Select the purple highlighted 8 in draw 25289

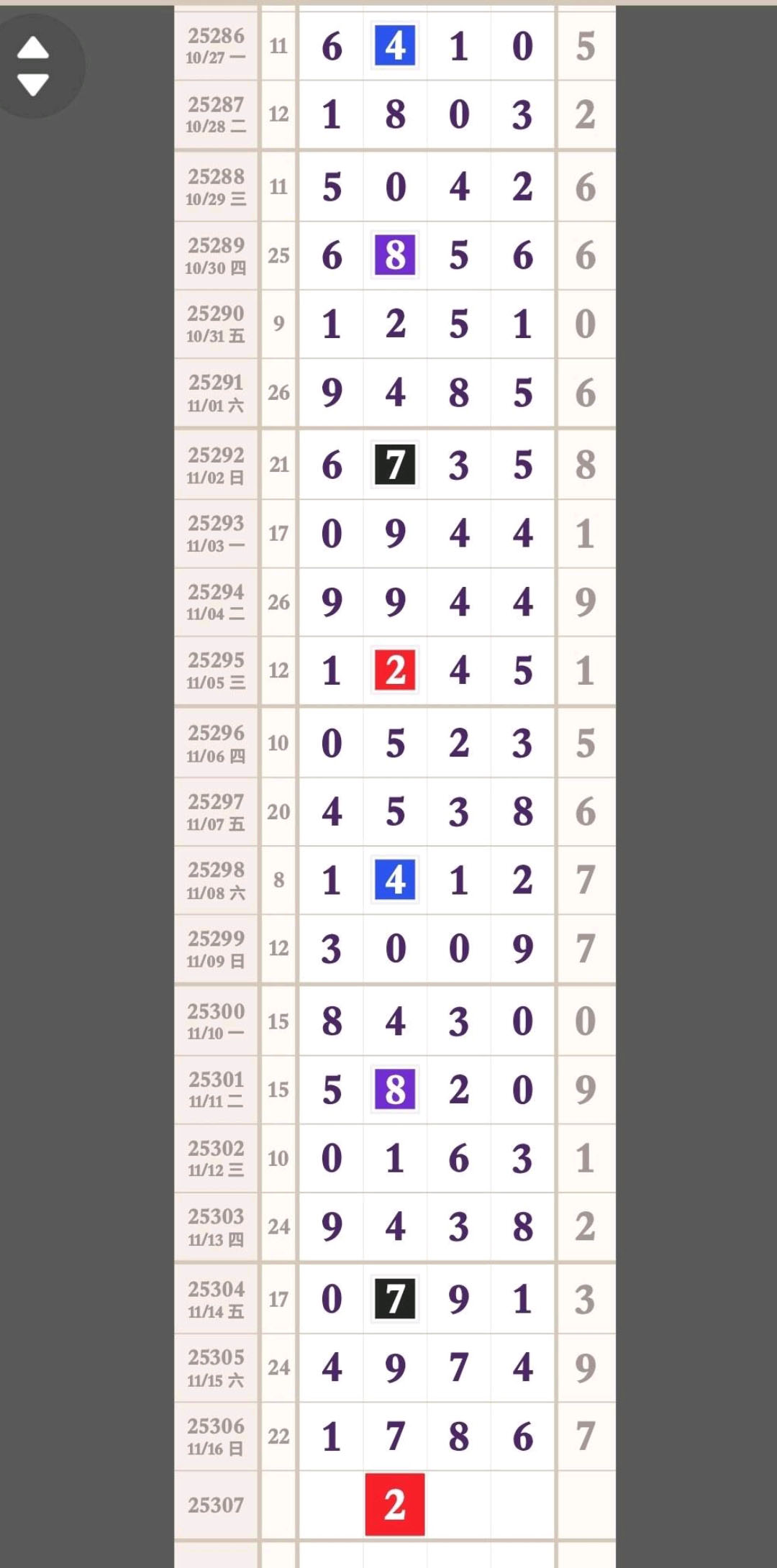393,255
